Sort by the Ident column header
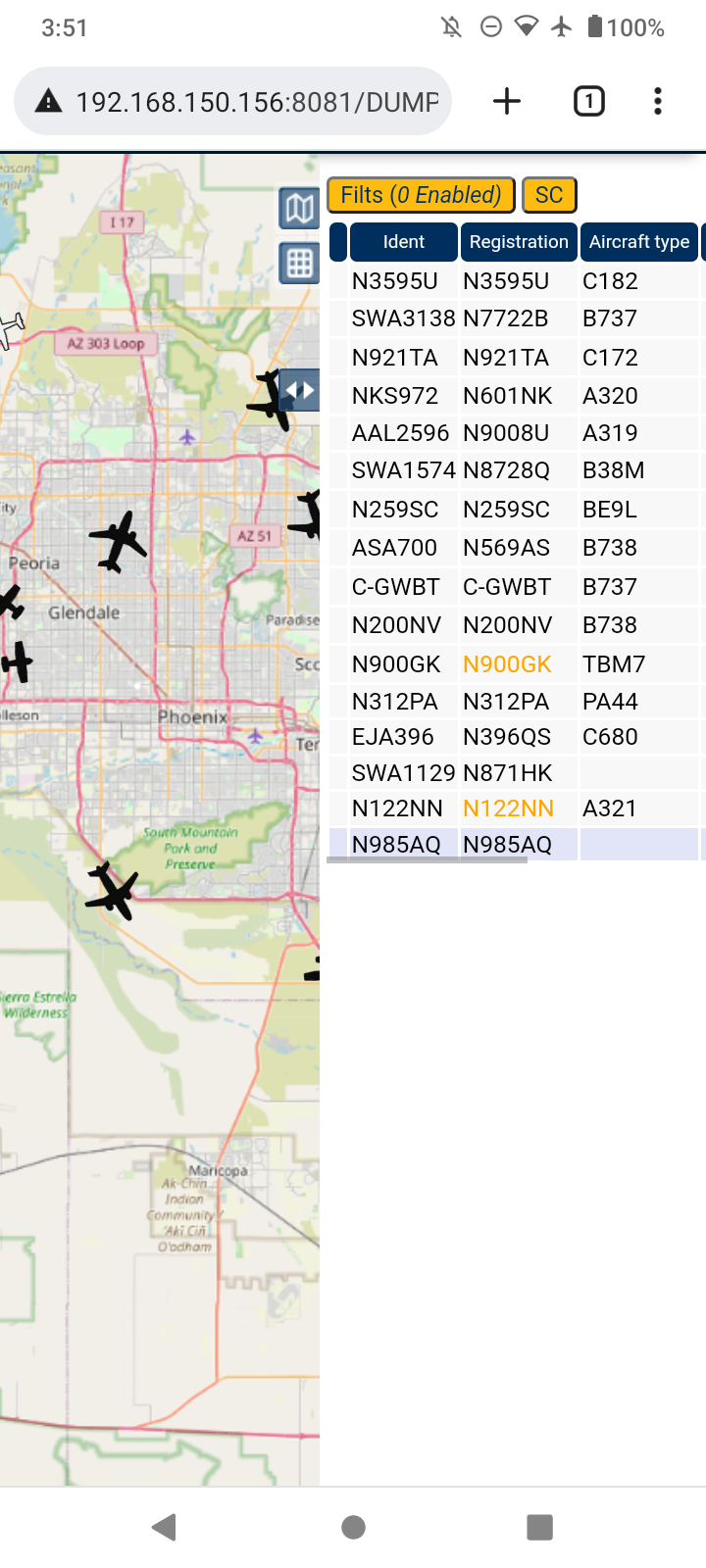 pos(404,242)
